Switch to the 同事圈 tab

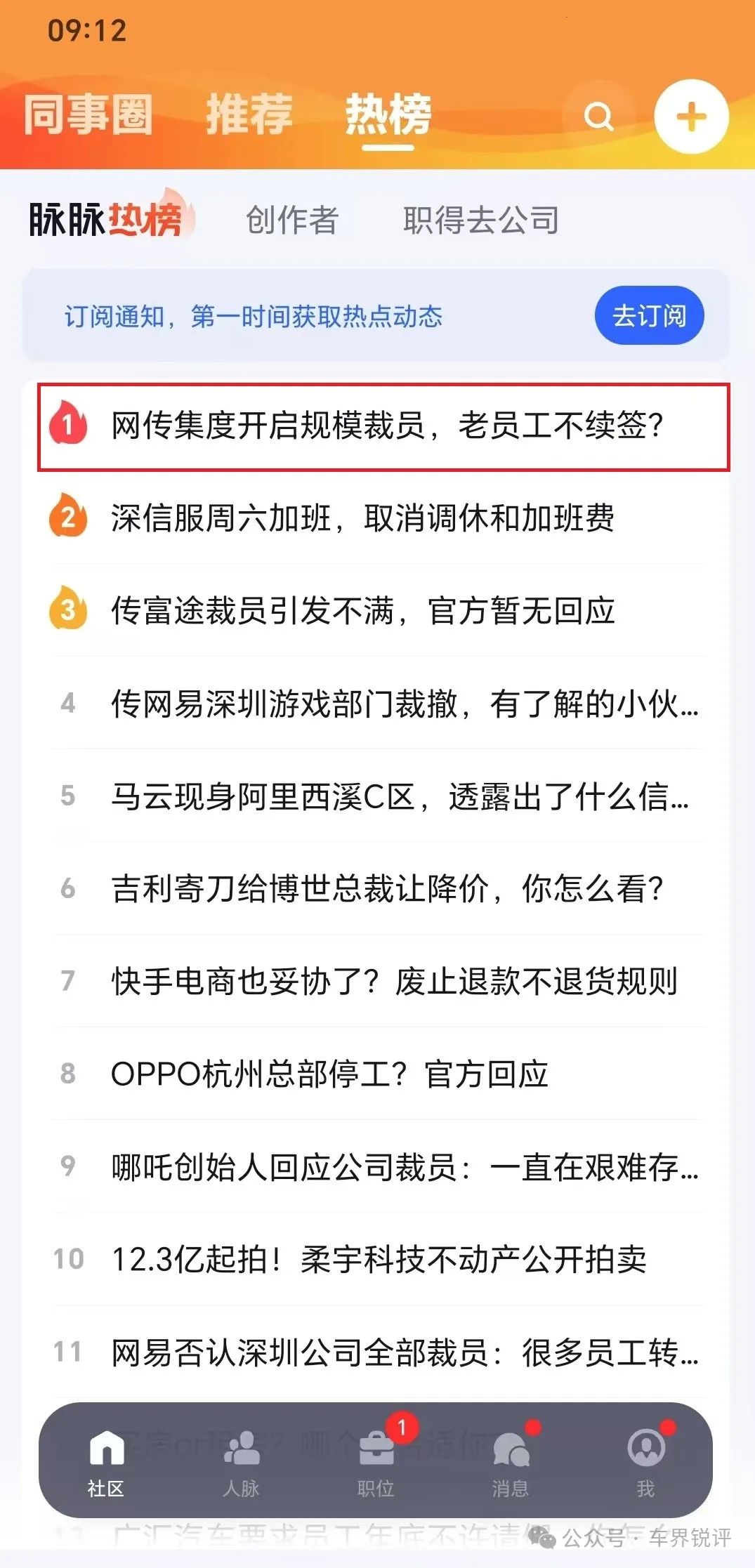[88, 114]
